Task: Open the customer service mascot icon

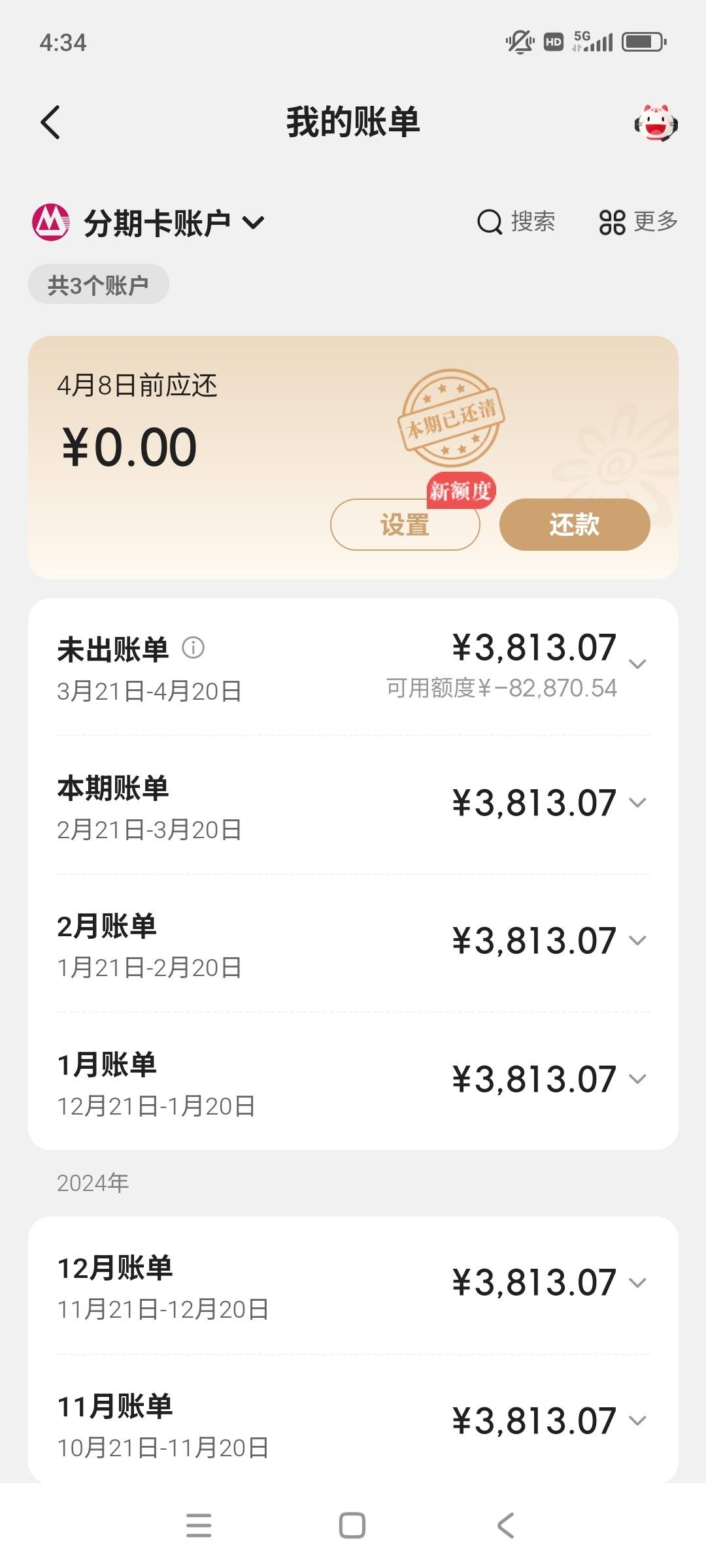Action: 656,122
